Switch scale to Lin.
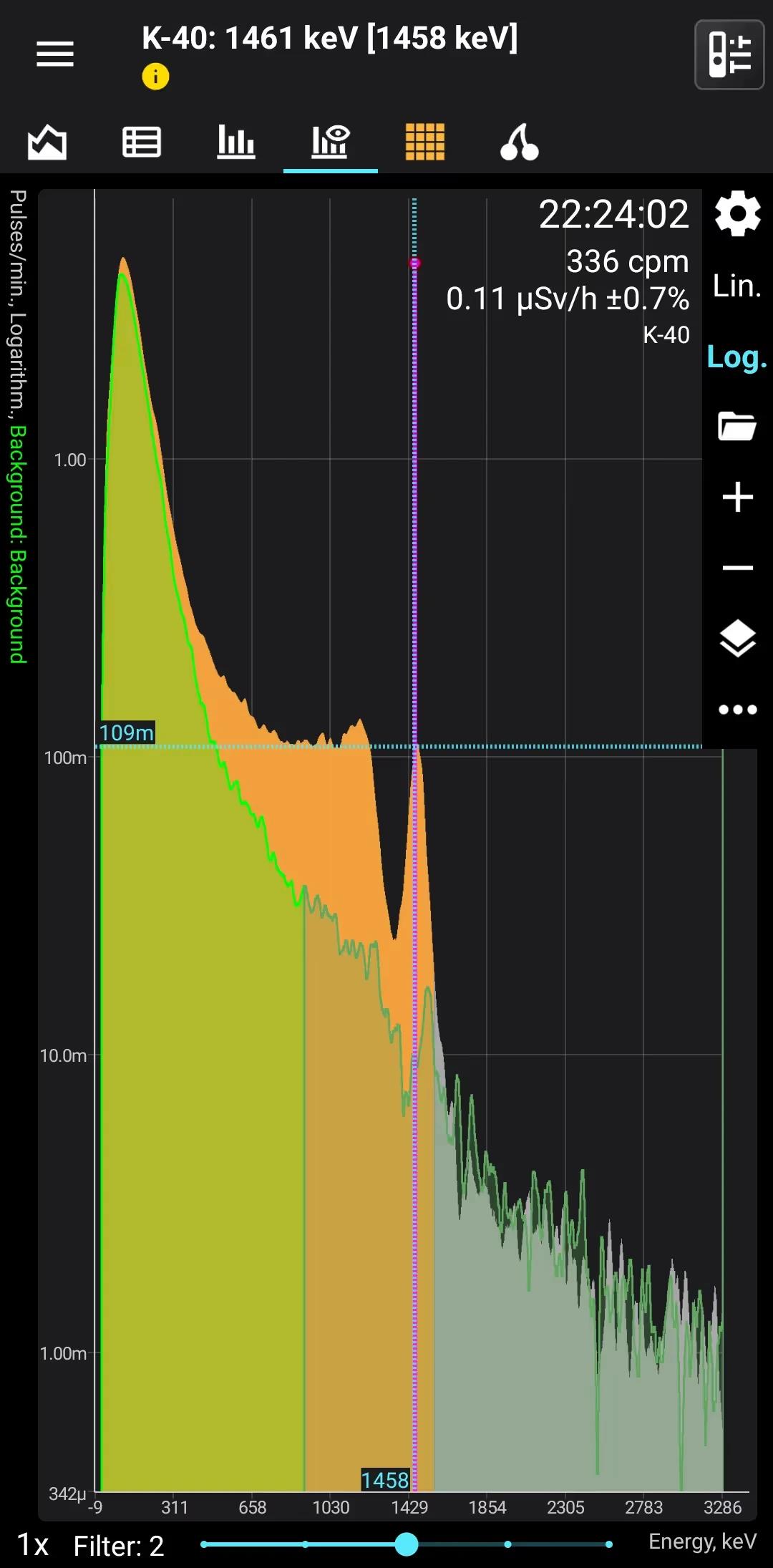Image resolution: width=773 pixels, height=1568 pixels. (737, 286)
